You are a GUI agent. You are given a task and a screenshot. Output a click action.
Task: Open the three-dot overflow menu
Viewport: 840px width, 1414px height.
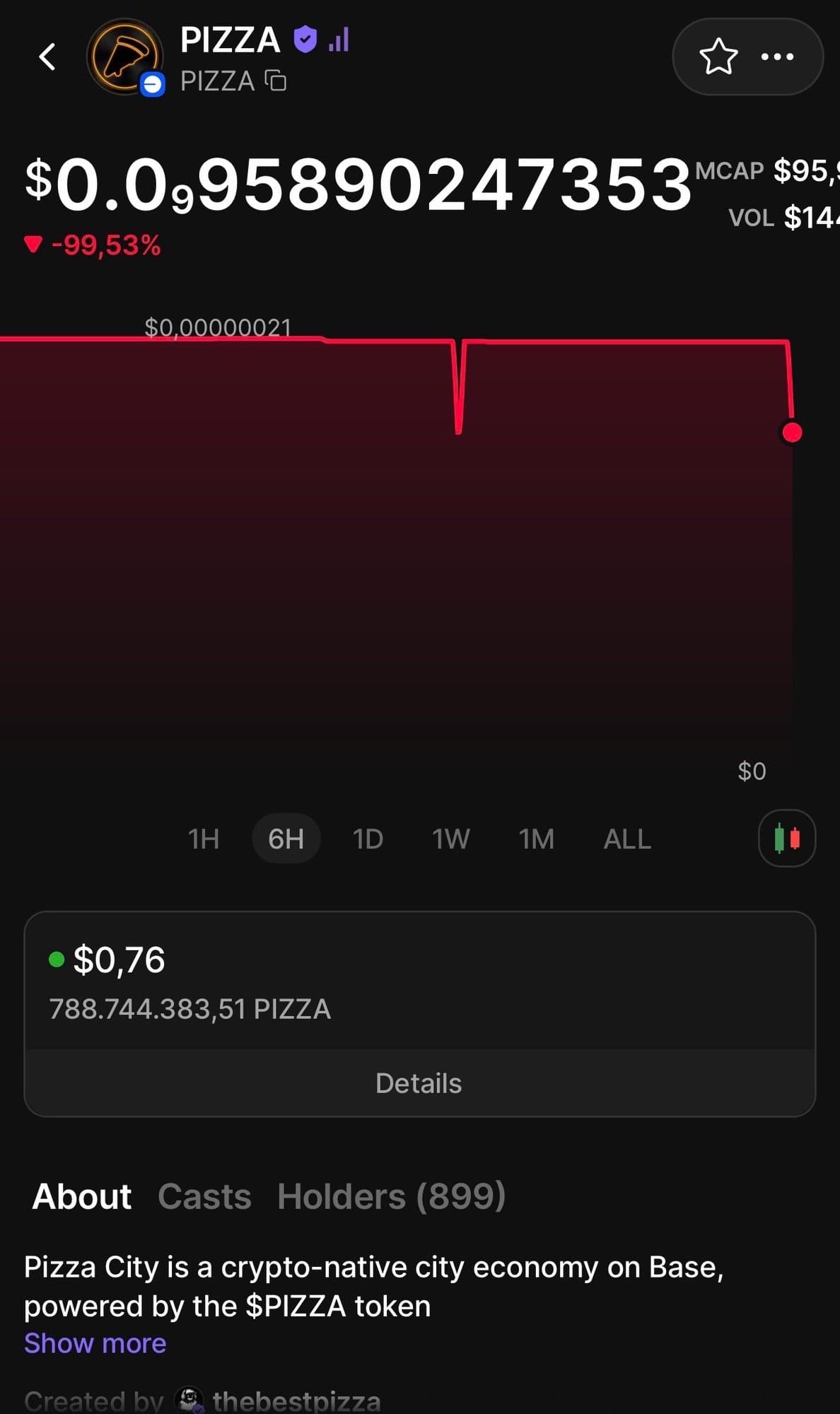pyautogui.click(x=777, y=57)
